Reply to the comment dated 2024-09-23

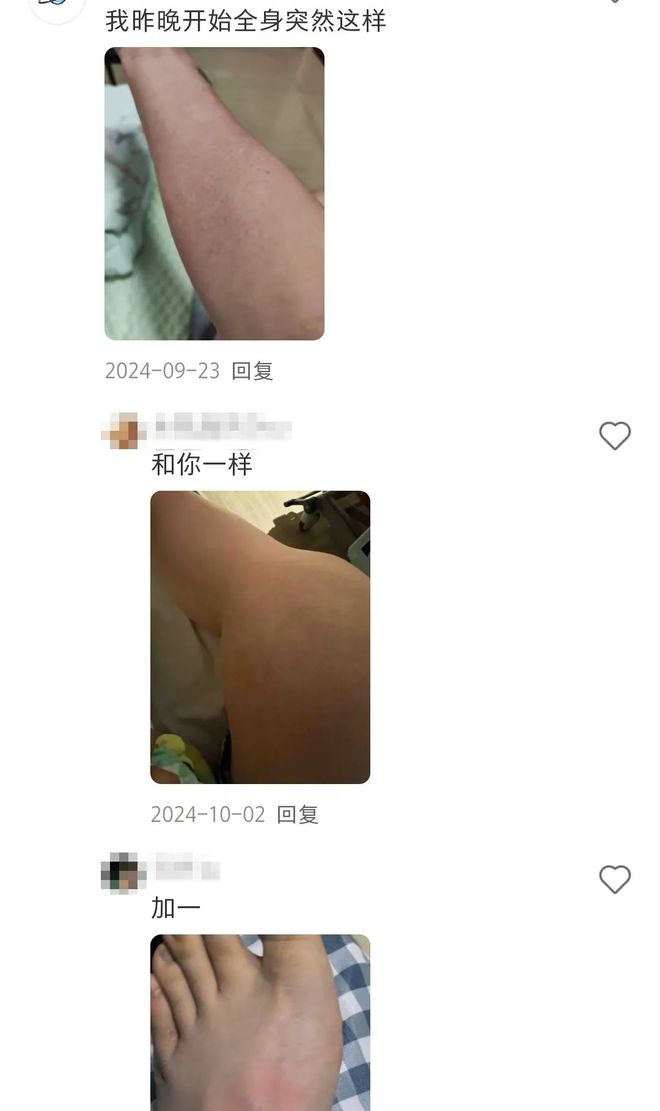252,371
